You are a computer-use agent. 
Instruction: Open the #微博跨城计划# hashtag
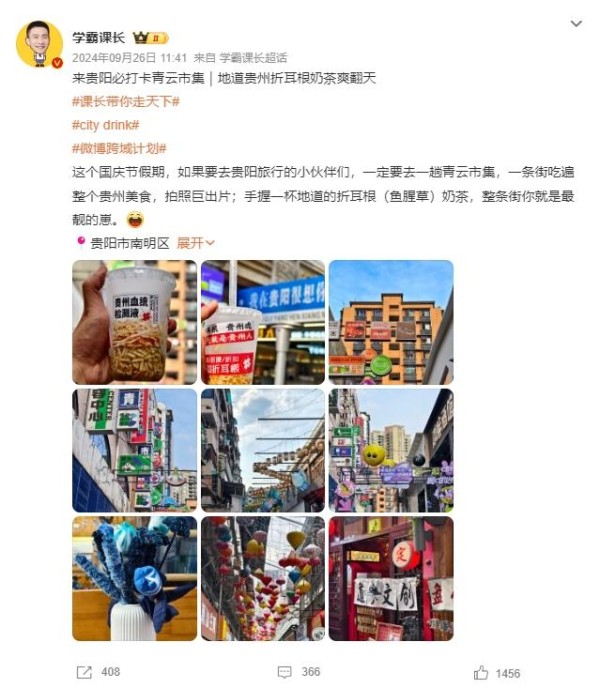pos(119,148)
